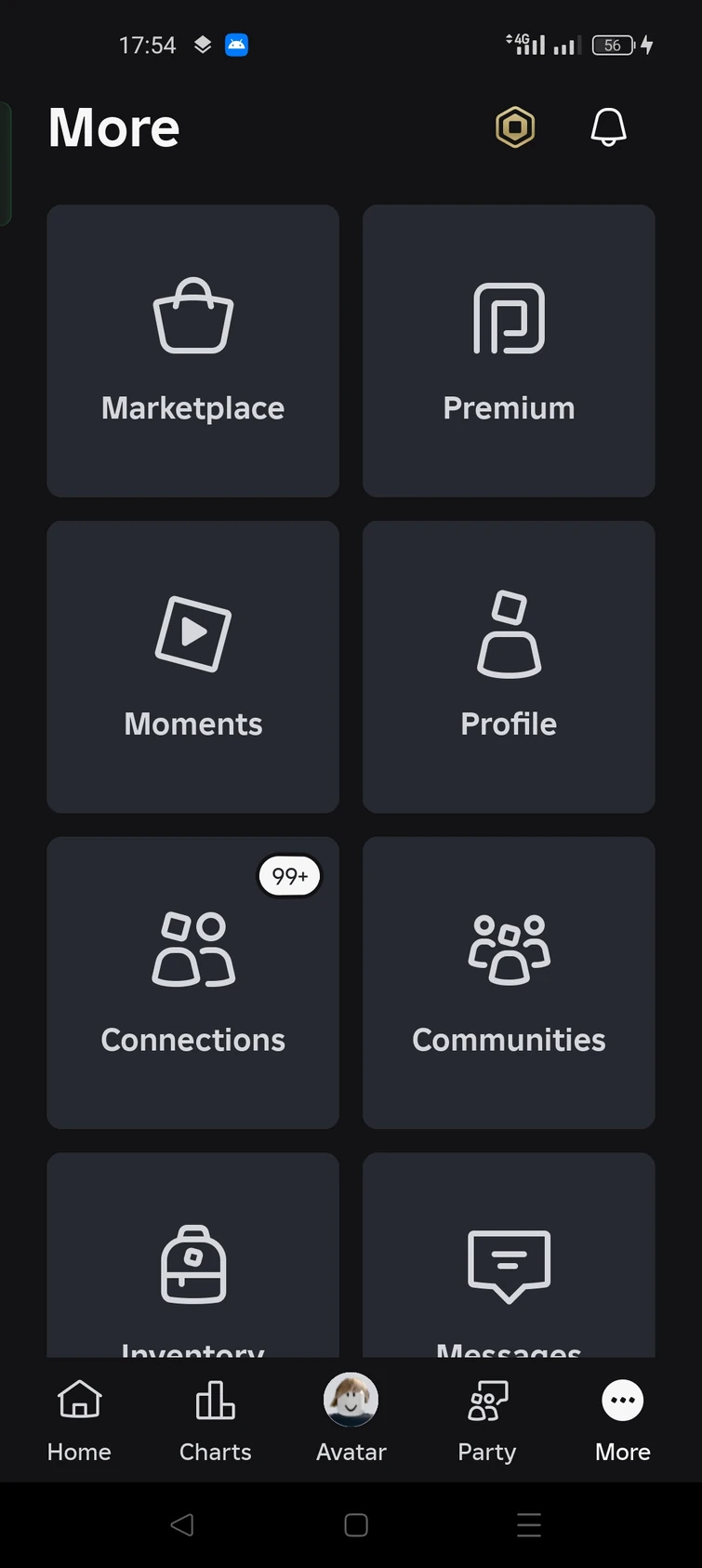The width and height of the screenshot is (702, 1568).
Task: Open the Marketplace tile
Action: [x=193, y=352]
